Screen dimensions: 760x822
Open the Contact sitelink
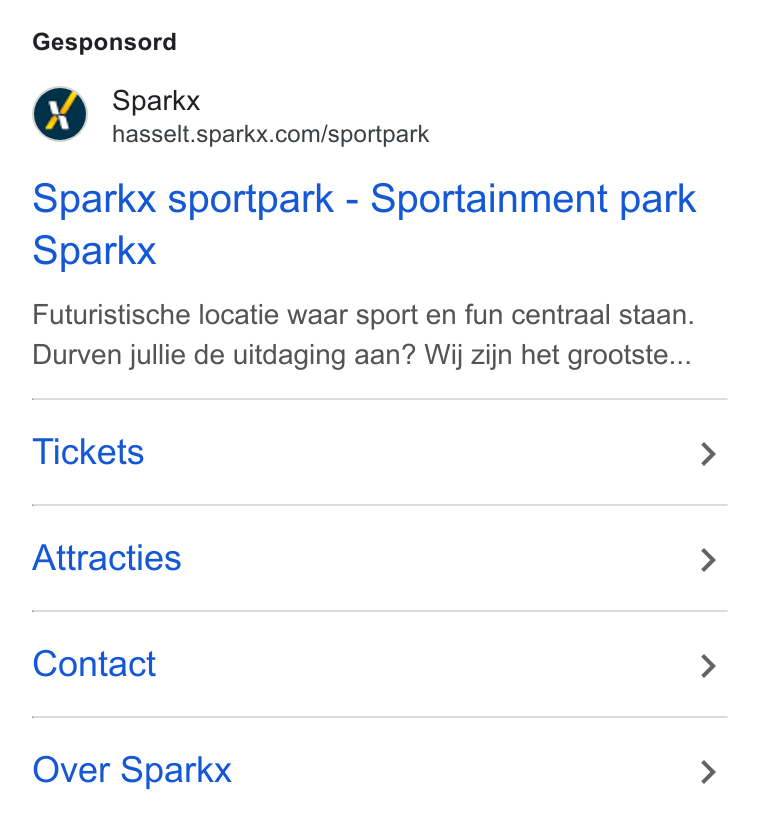[x=379, y=664]
